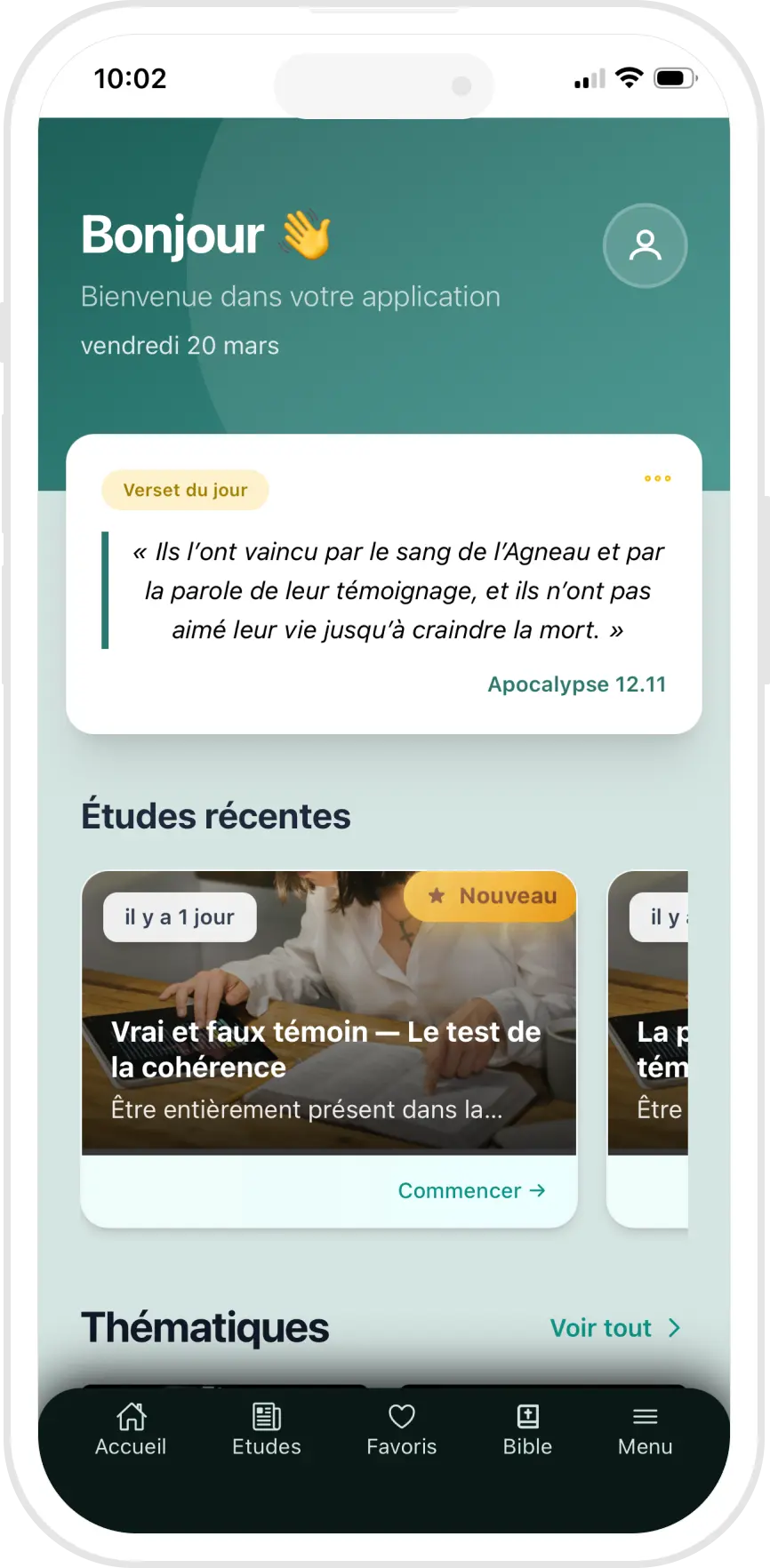Viewport: 770px width, 1568px height.
Task: View all Thématiques with Voir tout
Action: 615,1328
